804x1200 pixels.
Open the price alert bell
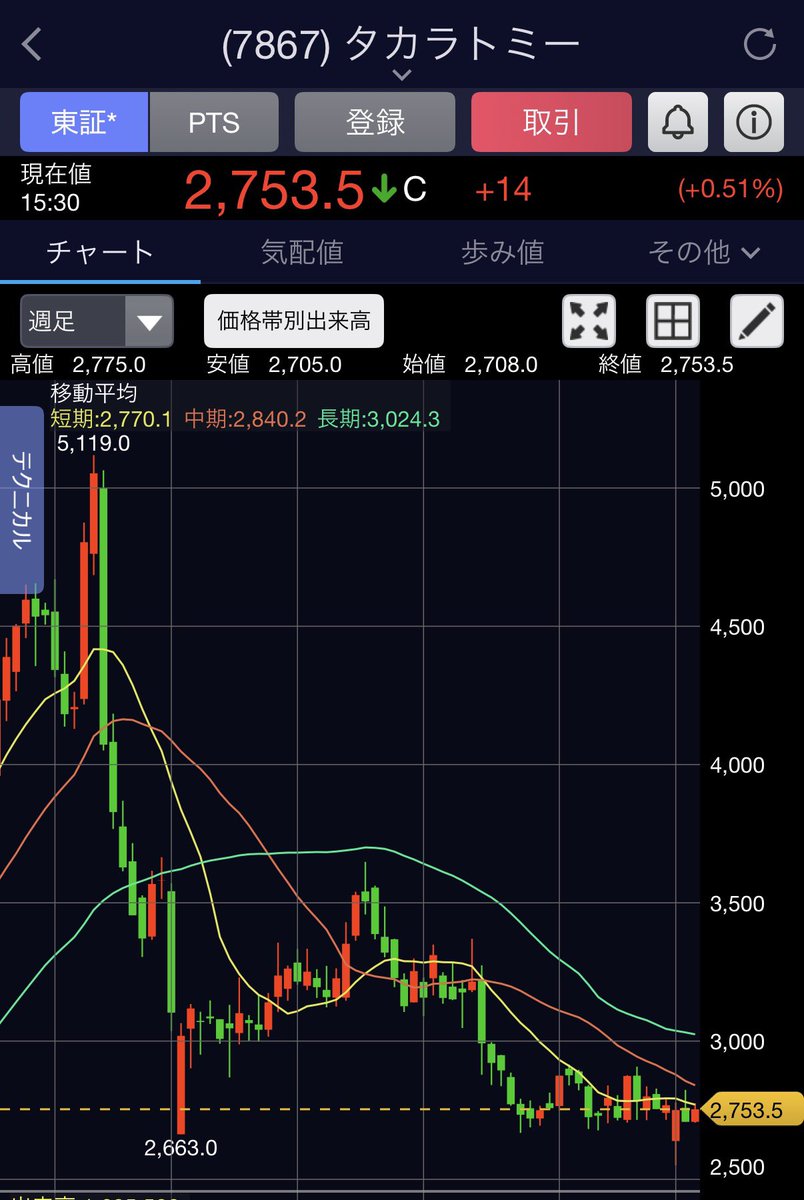click(x=678, y=122)
